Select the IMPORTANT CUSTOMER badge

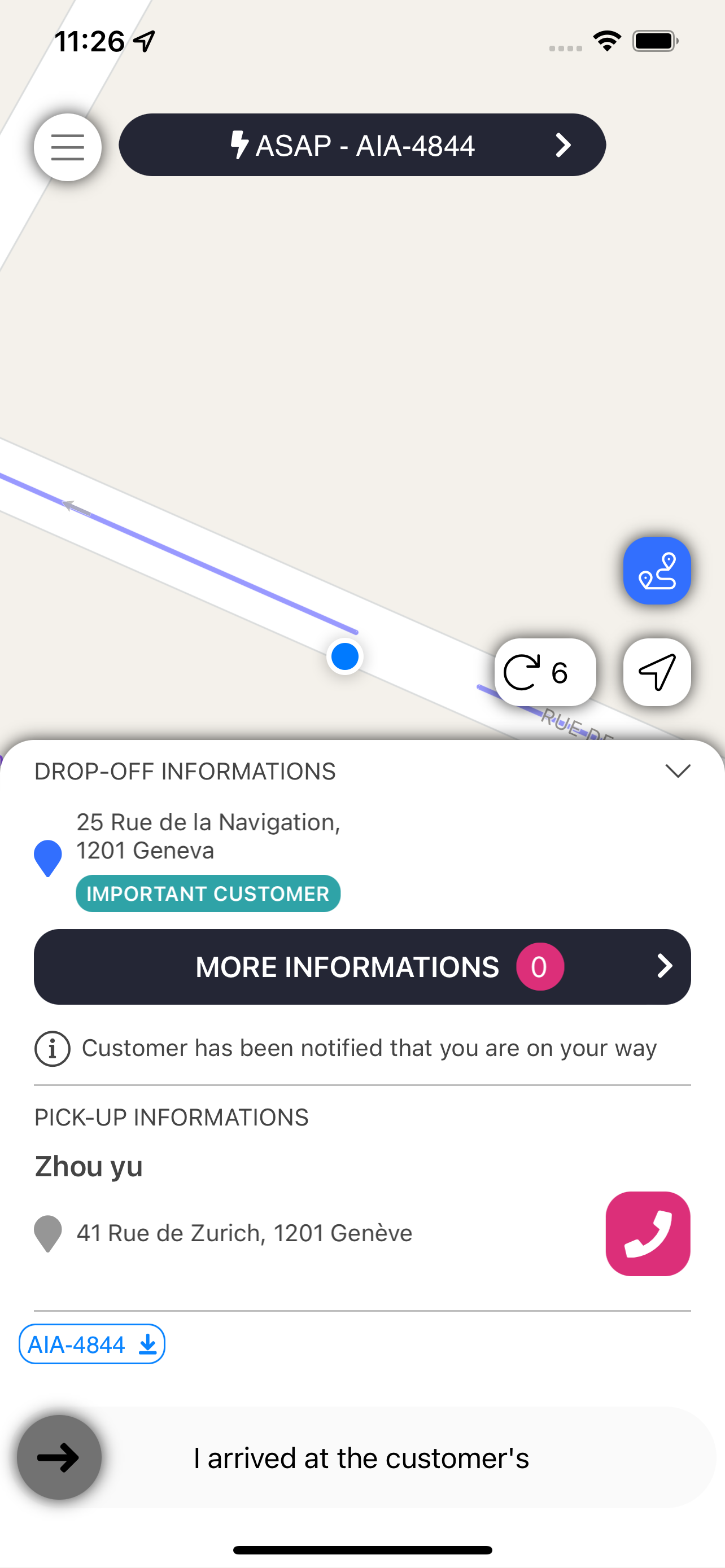(x=208, y=893)
